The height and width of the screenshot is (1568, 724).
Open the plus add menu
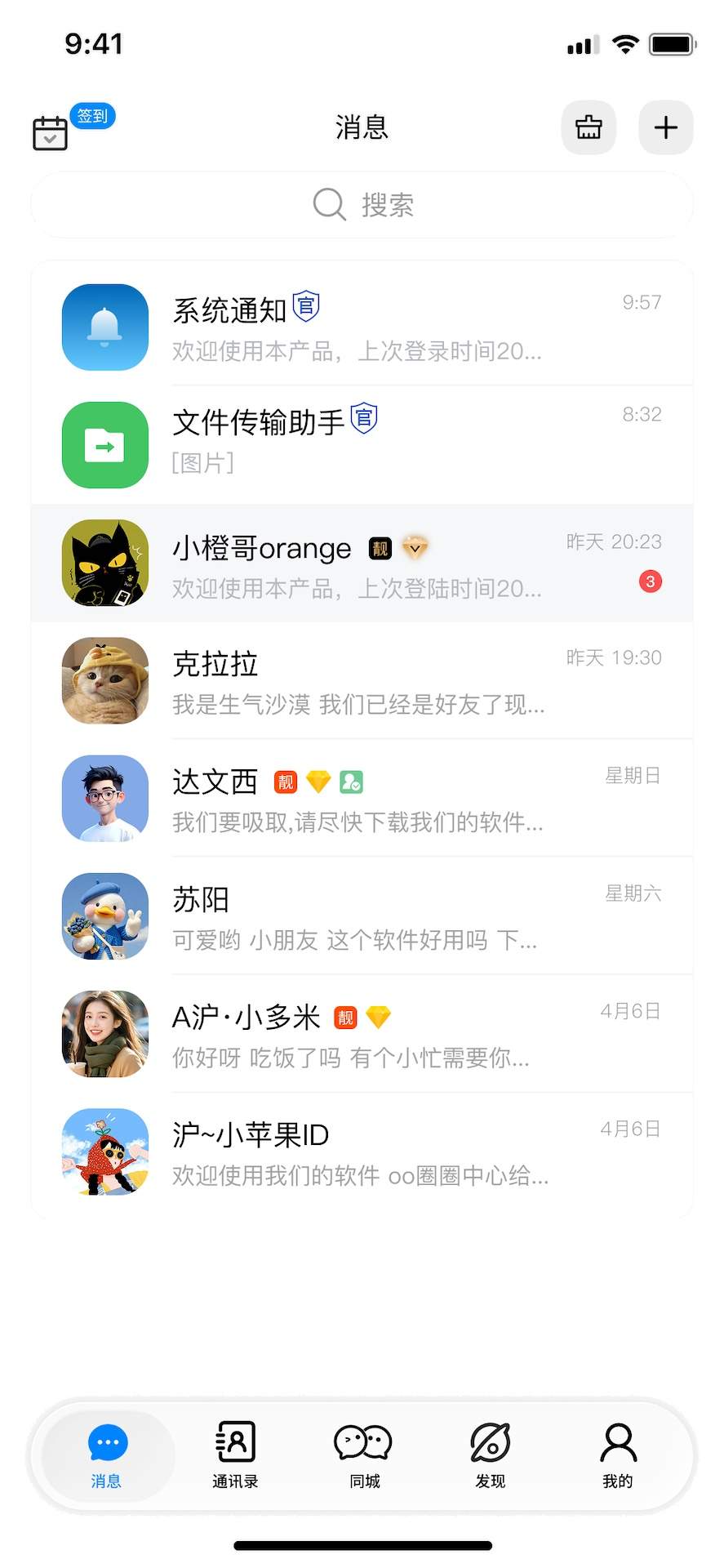coord(666,127)
